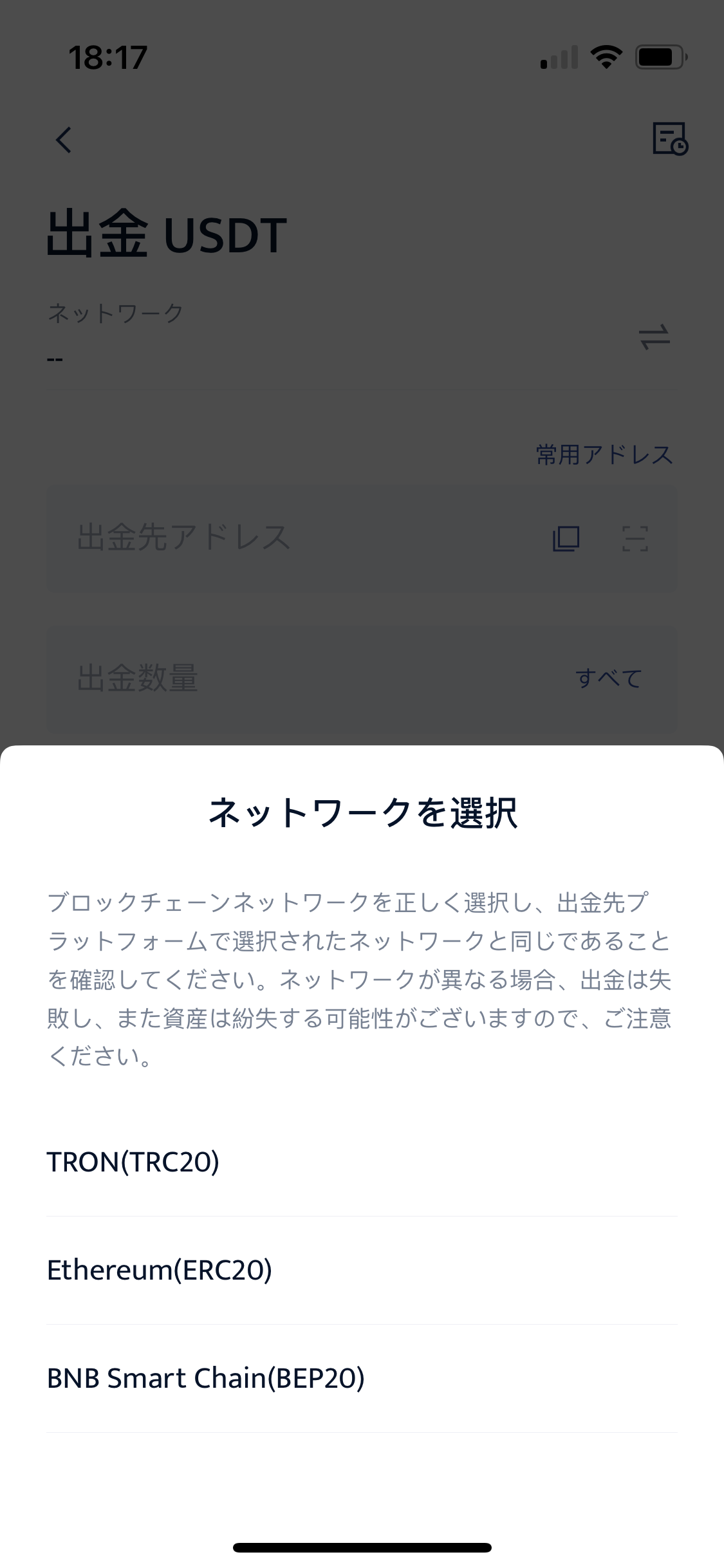Viewport: 724px width, 1568px height.
Task: Go back using the back chevron
Action: pyautogui.click(x=64, y=140)
